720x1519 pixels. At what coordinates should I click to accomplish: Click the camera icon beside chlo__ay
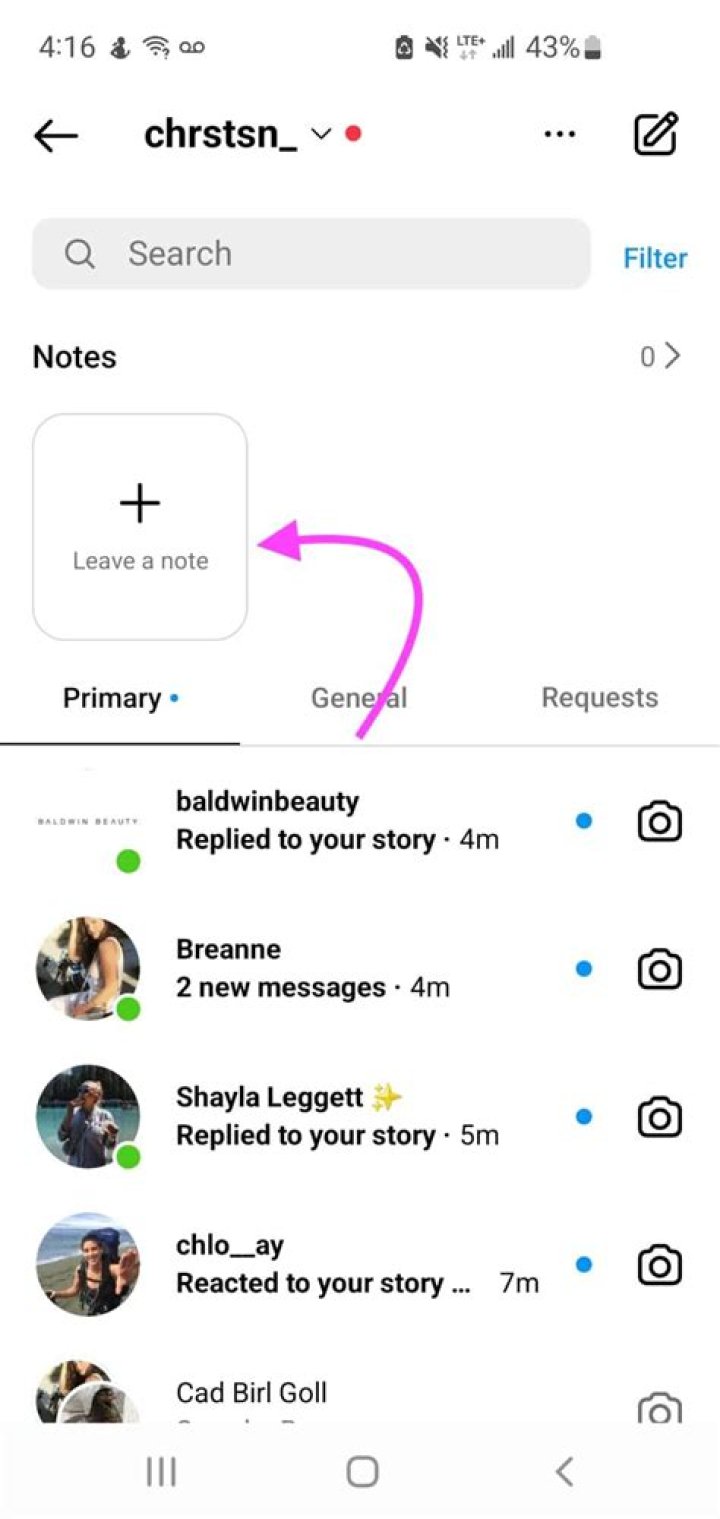(x=659, y=1264)
